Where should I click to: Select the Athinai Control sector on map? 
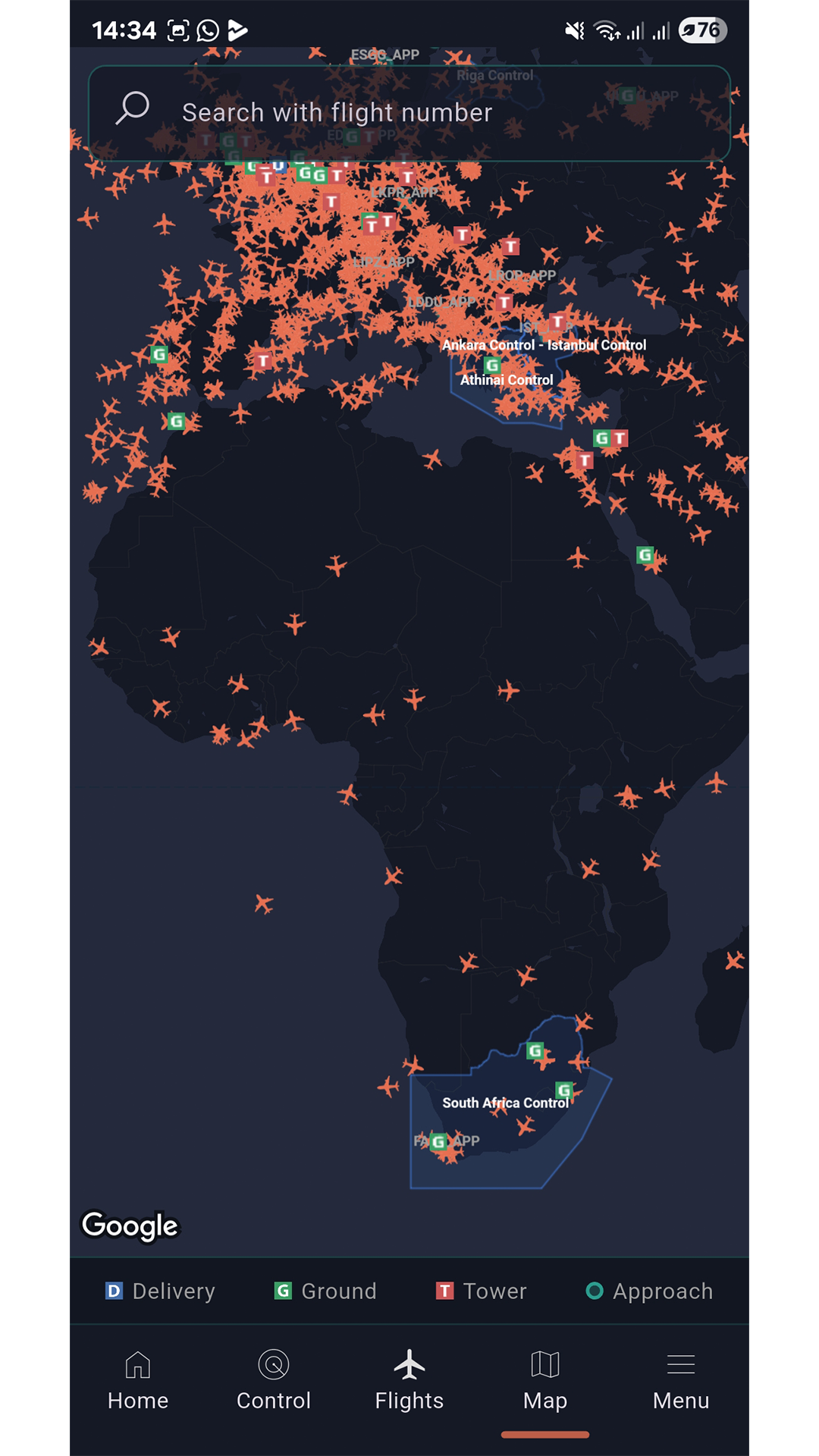[507, 380]
